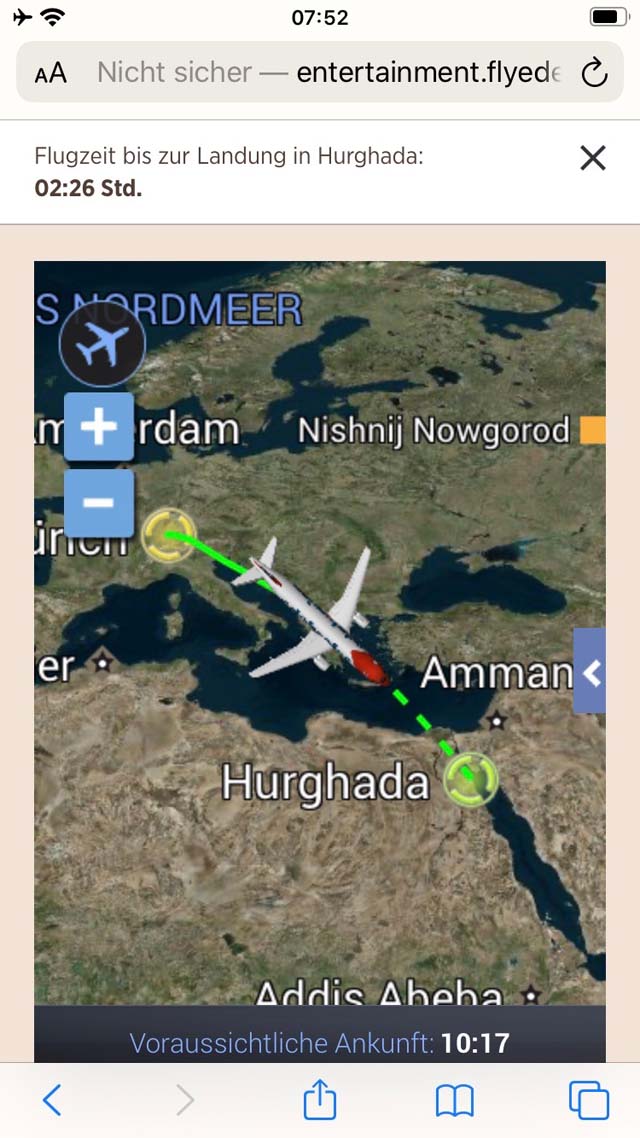Dismiss the flight time banner
Viewport: 640px width, 1138px height.
click(593, 157)
